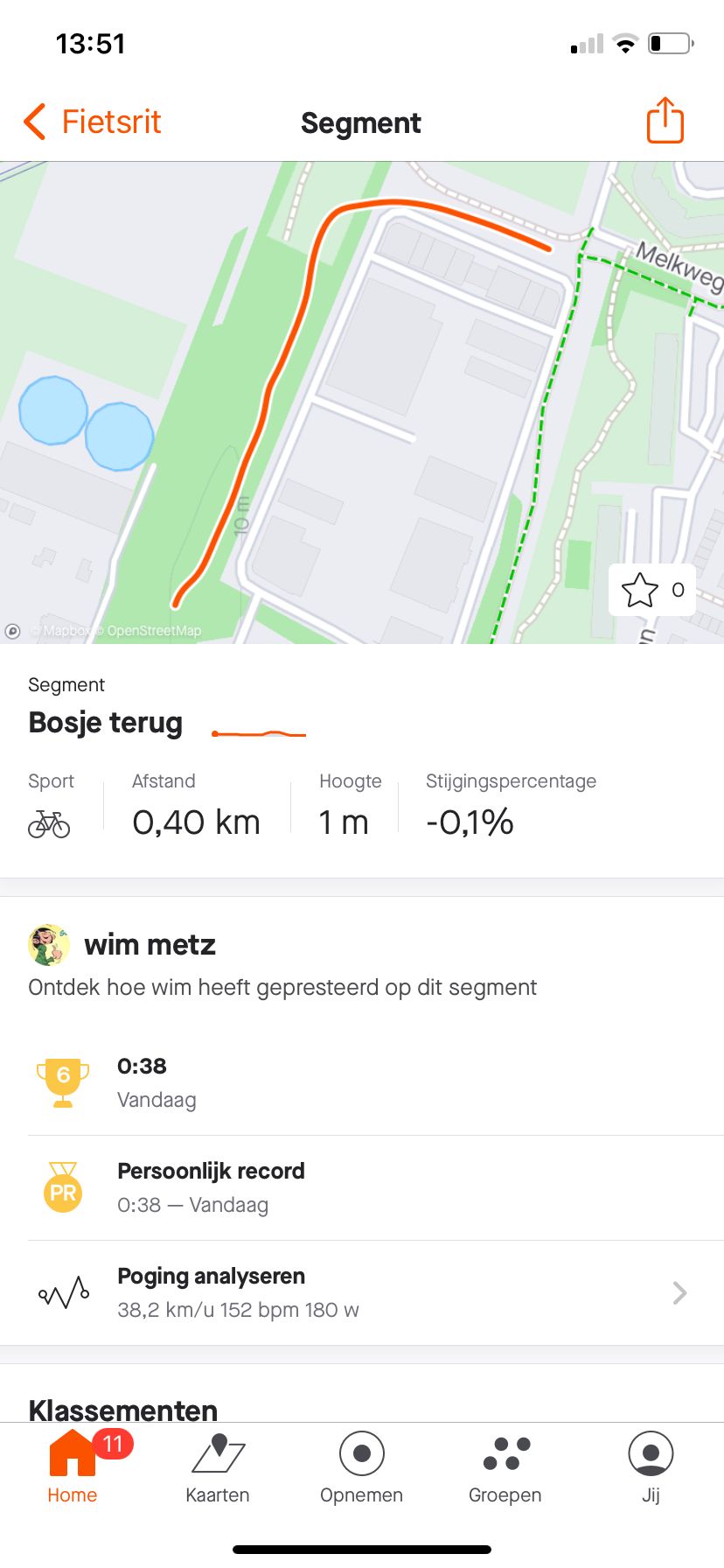Share this segment
The width and height of the screenshot is (724, 1568).
click(x=665, y=121)
